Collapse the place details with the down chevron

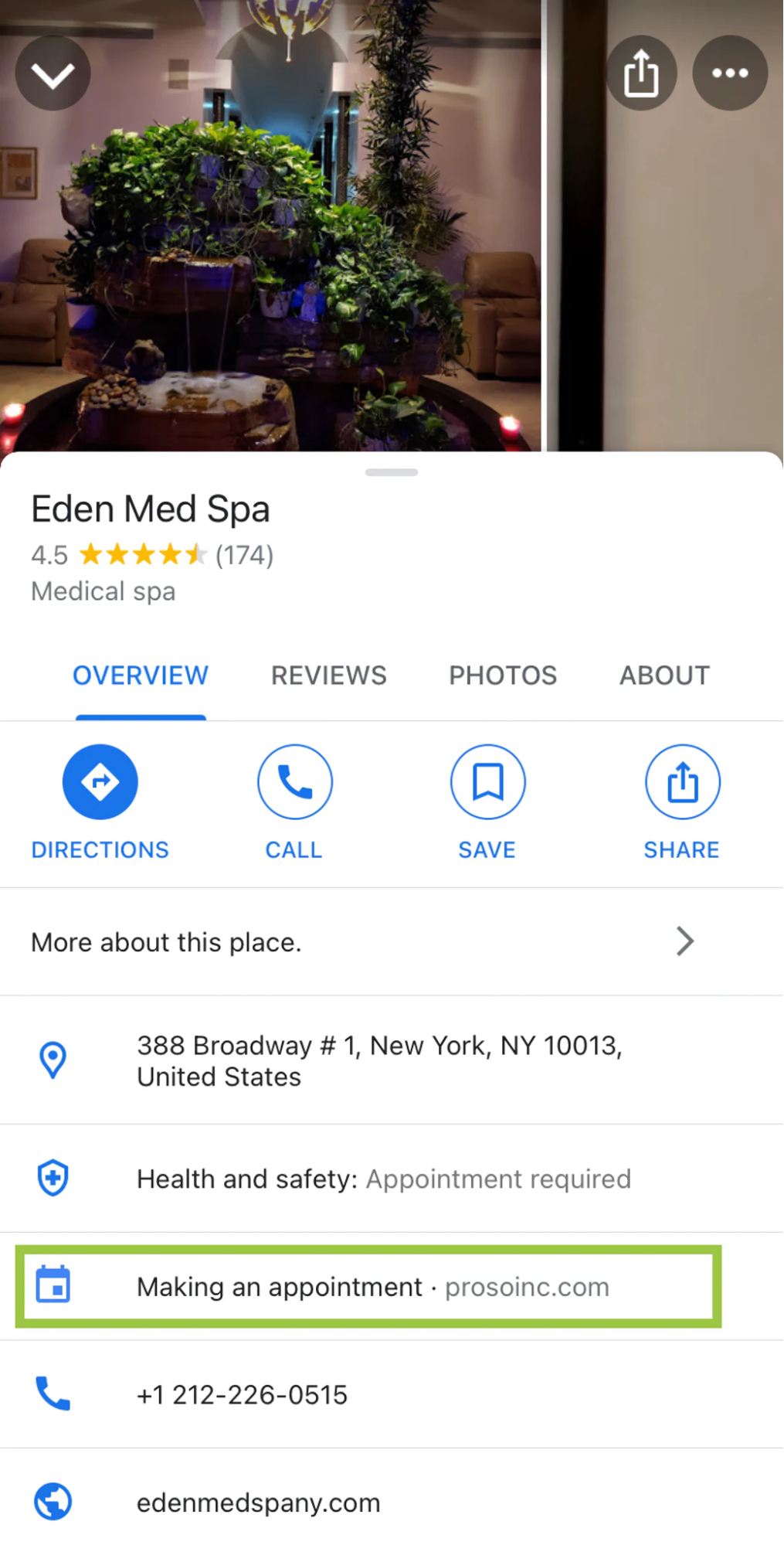[x=53, y=73]
